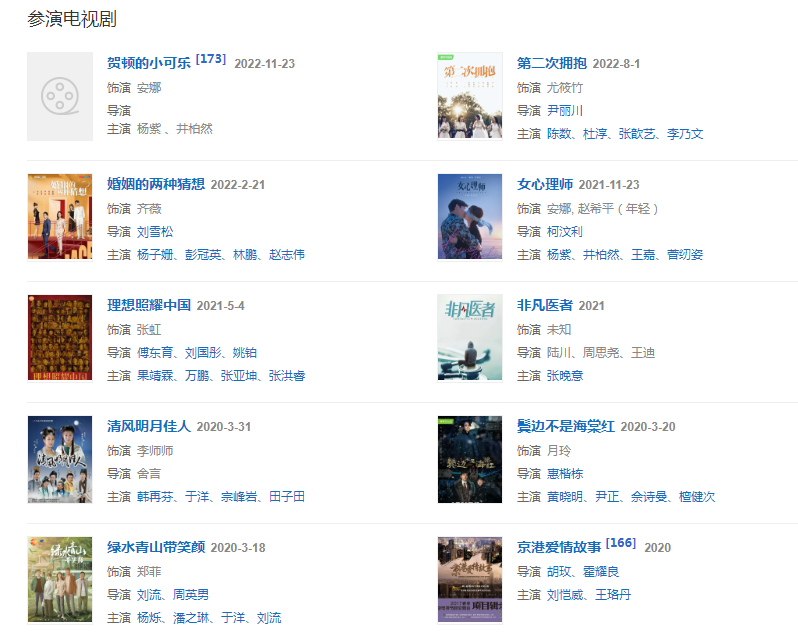Open the 第二次拥抱 title link
This screenshot has width=798, height=637.
pos(551,63)
